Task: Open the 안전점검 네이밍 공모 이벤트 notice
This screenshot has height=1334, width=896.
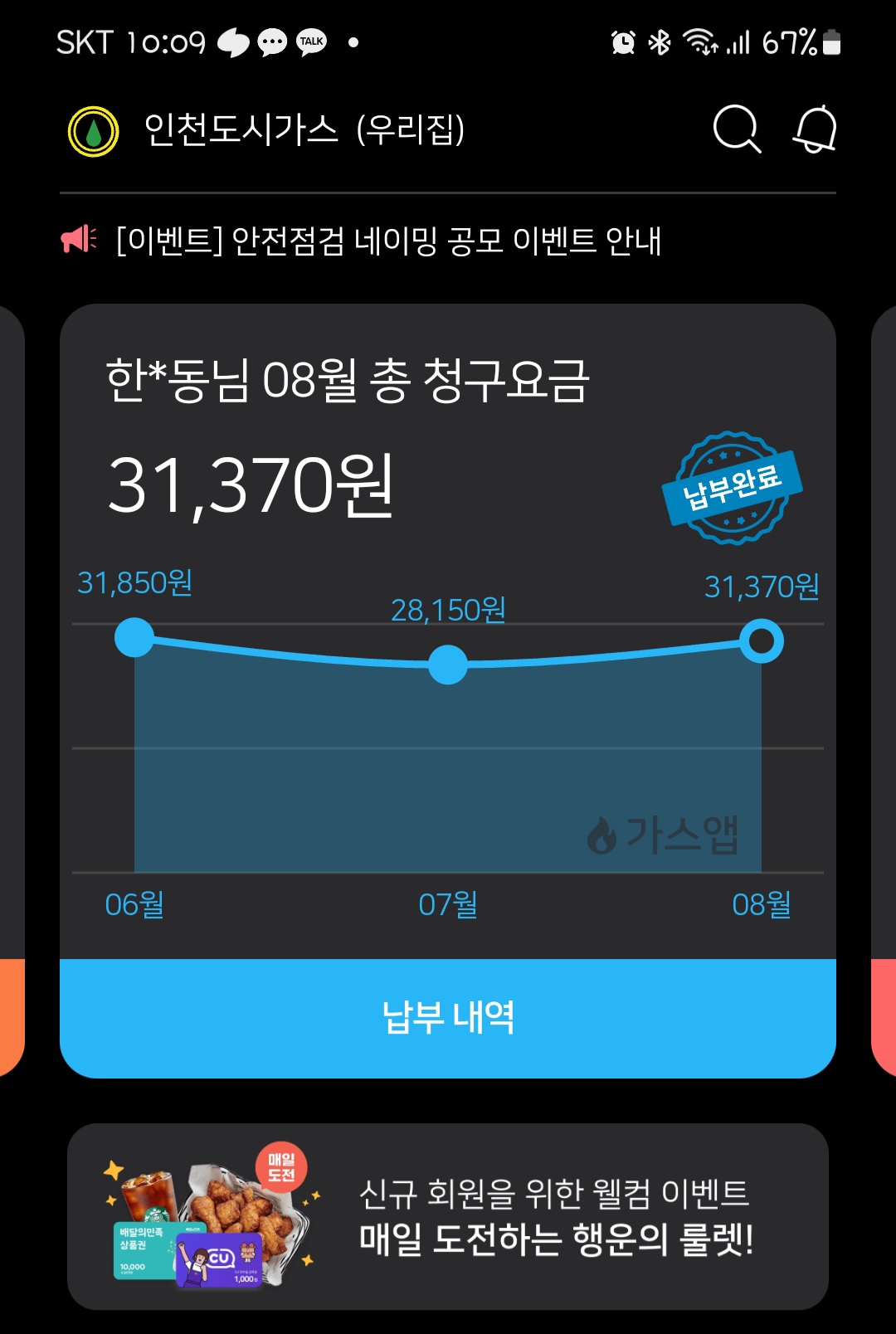Action: 388,241
